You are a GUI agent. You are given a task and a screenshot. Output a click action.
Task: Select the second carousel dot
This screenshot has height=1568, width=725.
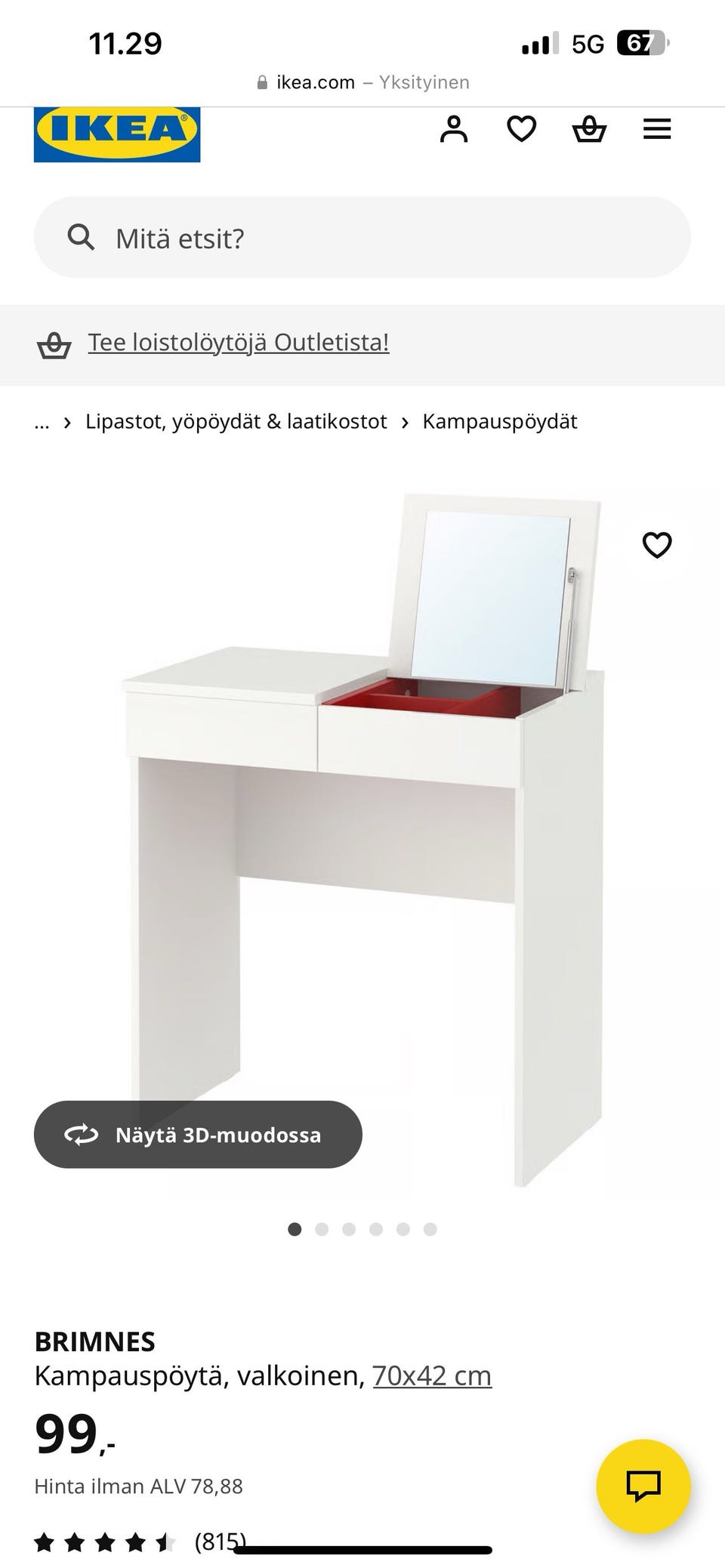(322, 1229)
